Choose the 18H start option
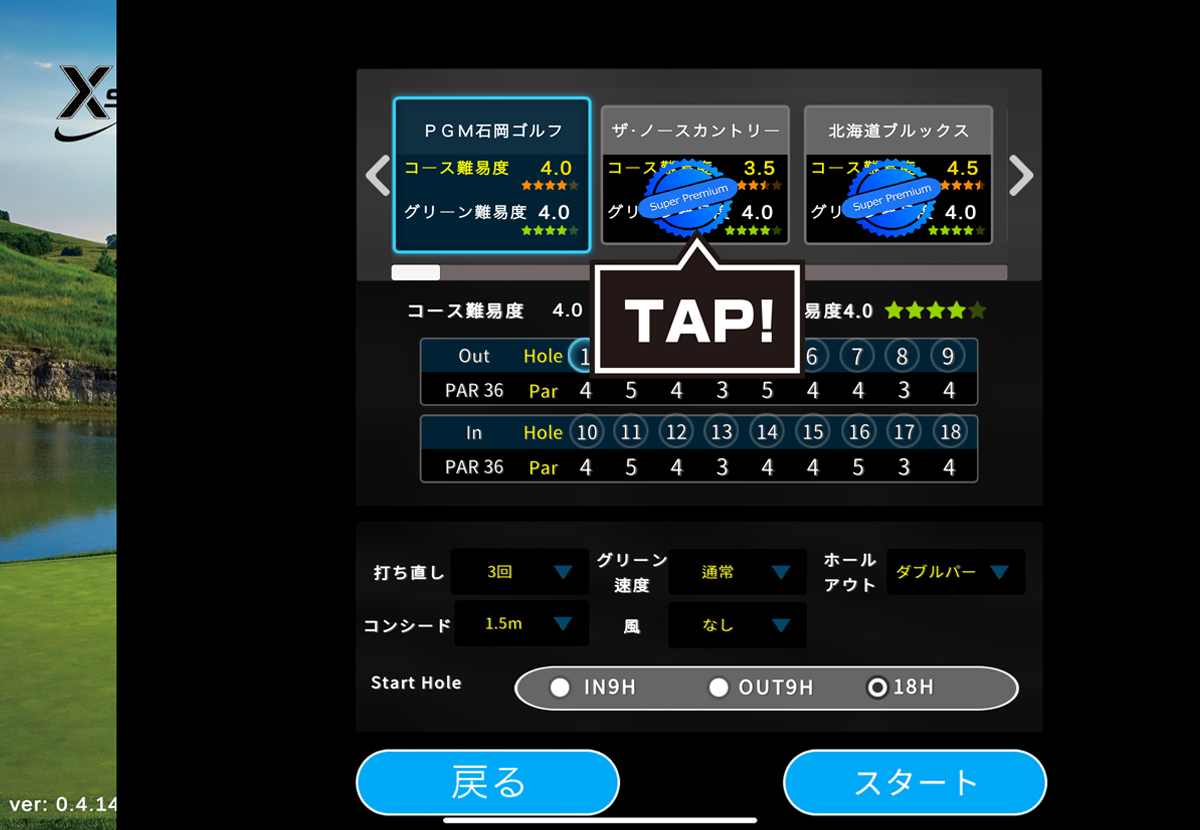The width and height of the screenshot is (1200, 830). coord(877,688)
